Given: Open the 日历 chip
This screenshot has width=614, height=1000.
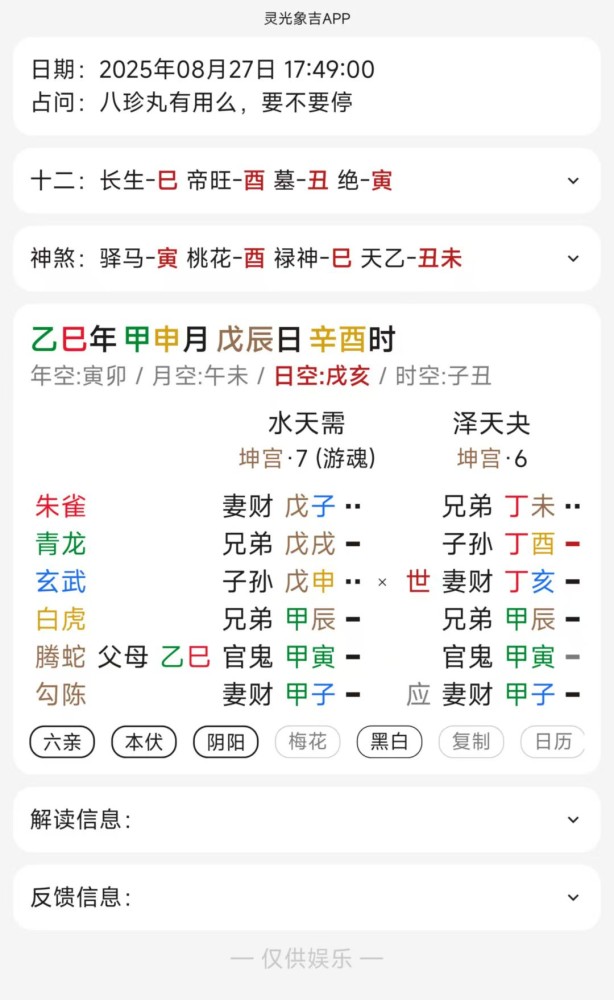Looking at the screenshot, I should [552, 742].
